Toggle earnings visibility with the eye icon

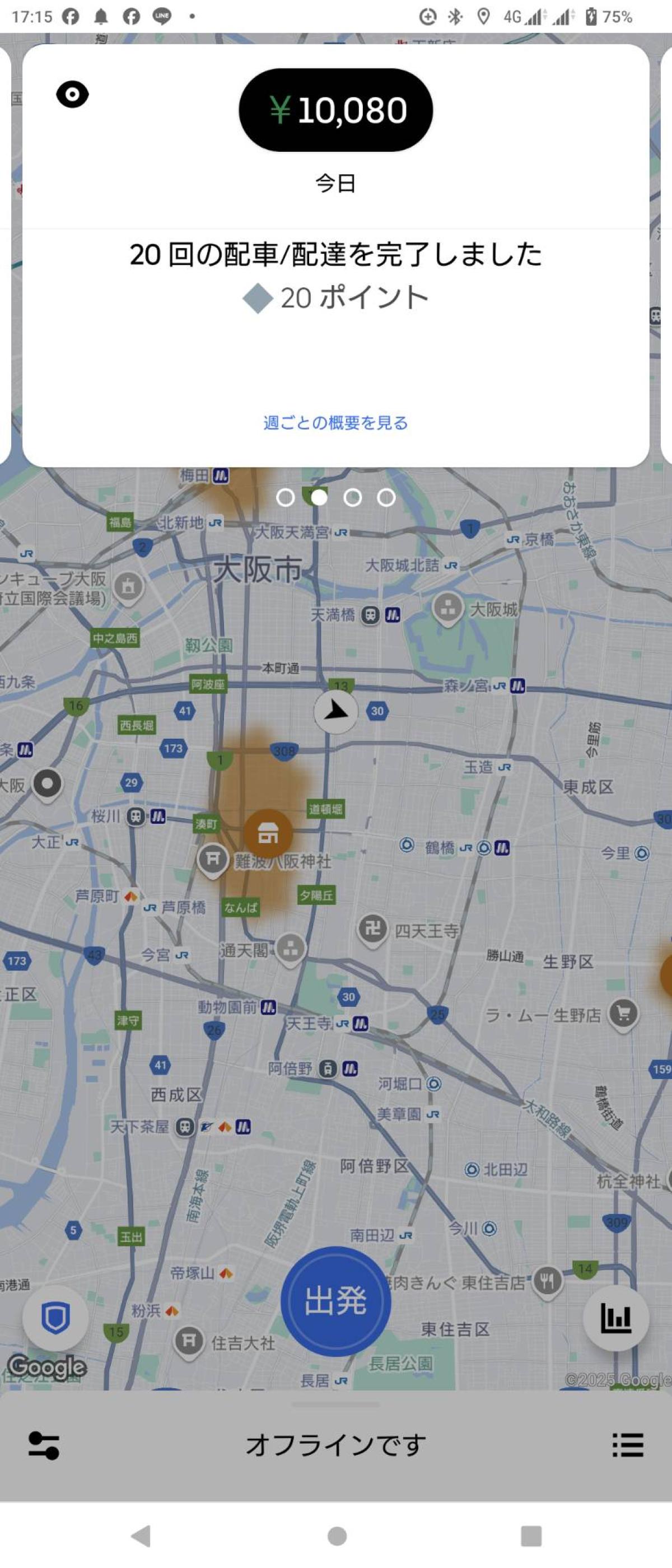[x=72, y=95]
